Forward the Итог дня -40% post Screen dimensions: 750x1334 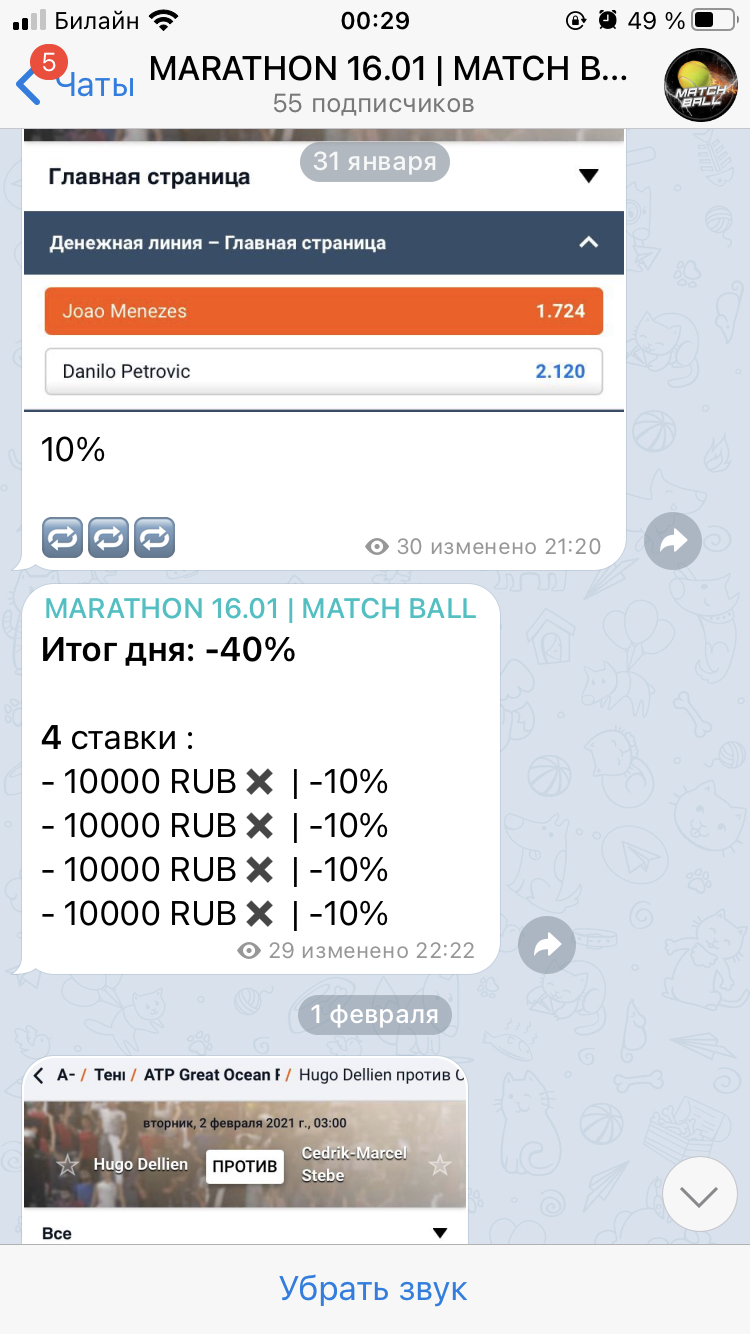tap(547, 945)
